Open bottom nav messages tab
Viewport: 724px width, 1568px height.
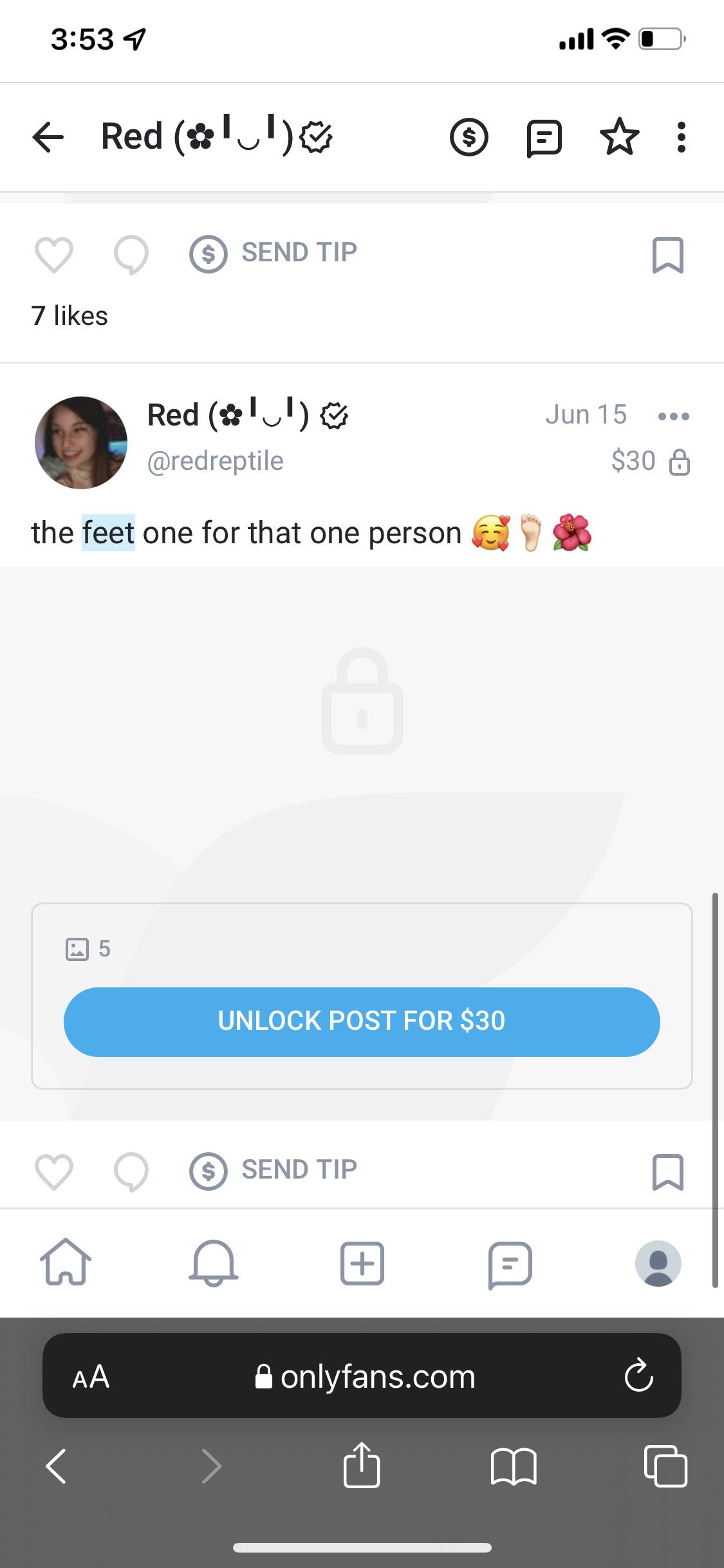(510, 1263)
